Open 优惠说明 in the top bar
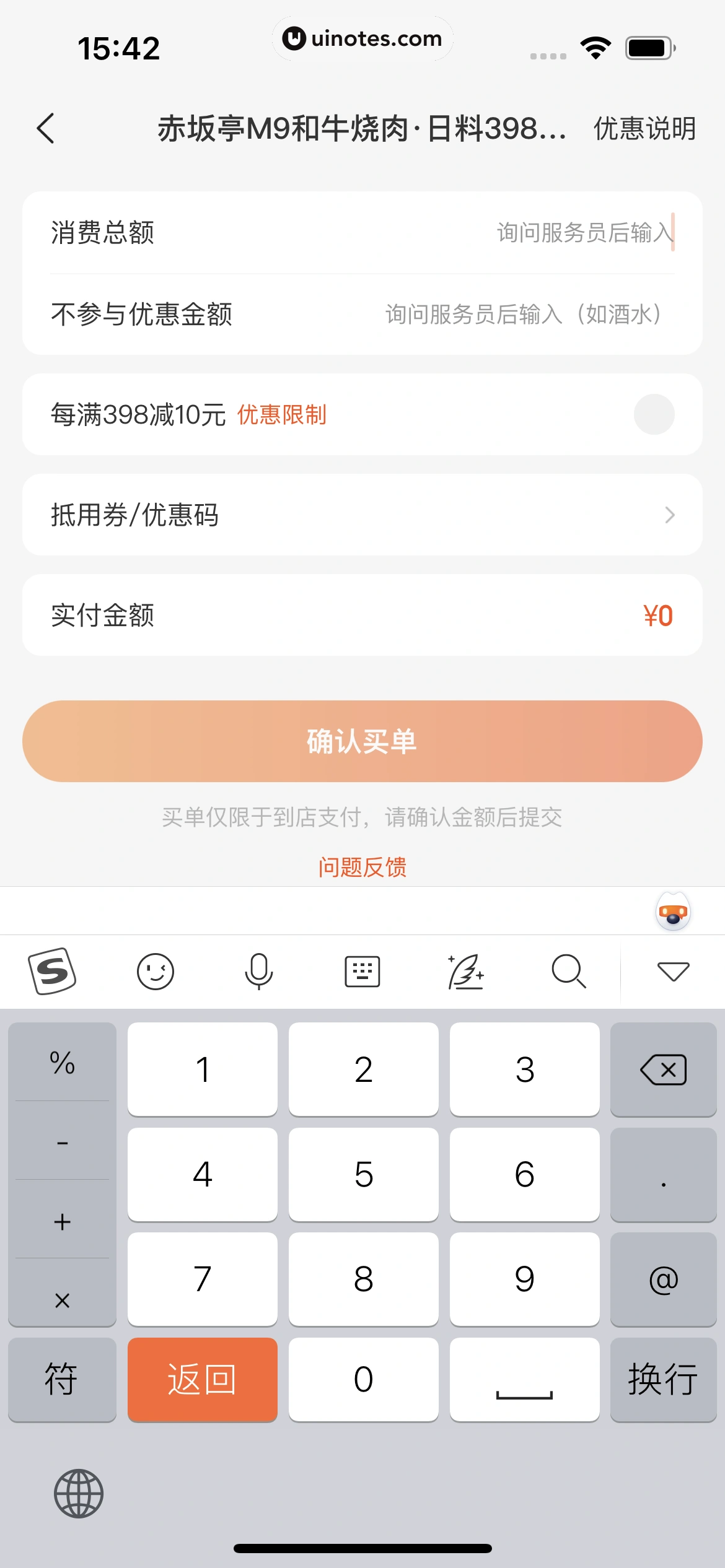Viewport: 725px width, 1568px height. (x=644, y=130)
